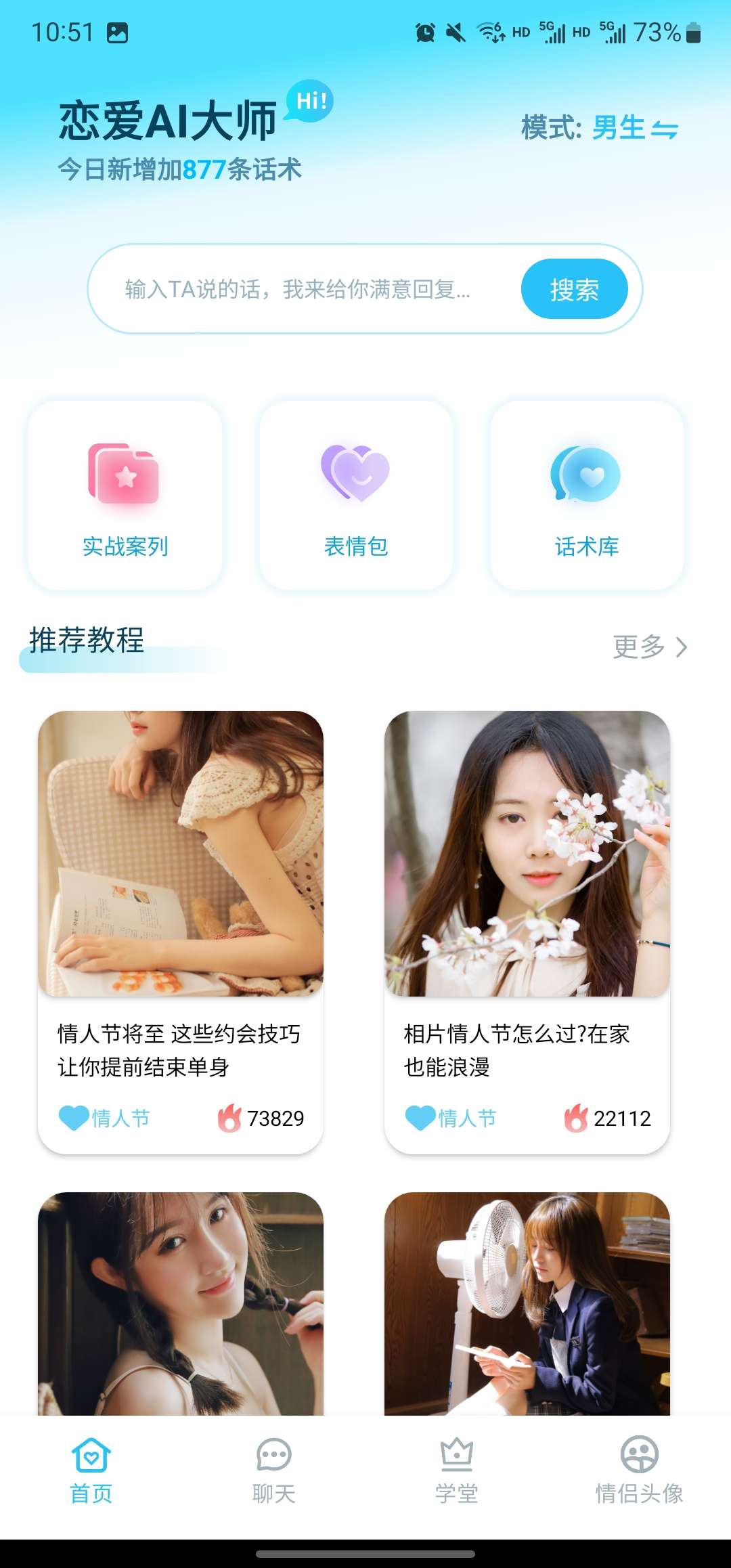Open 实战案列 section
Viewport: 731px width, 1568px height.
tap(125, 496)
